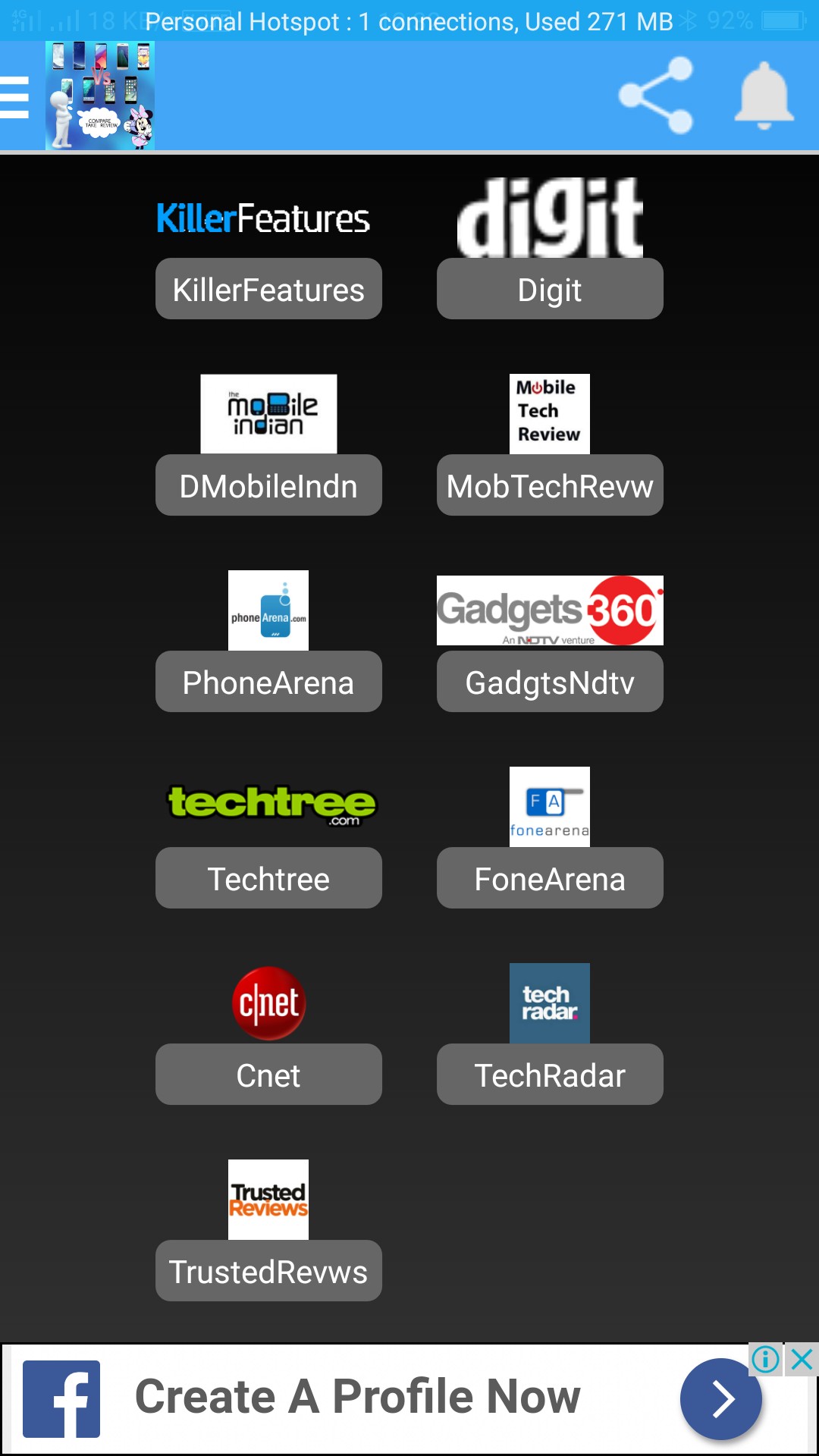The image size is (819, 1456).
Task: Open TrustedRevws
Action: coord(268,1271)
